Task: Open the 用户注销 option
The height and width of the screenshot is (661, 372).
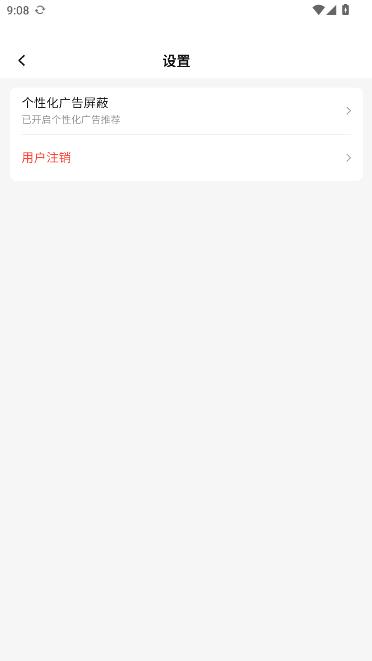Action: (186, 158)
